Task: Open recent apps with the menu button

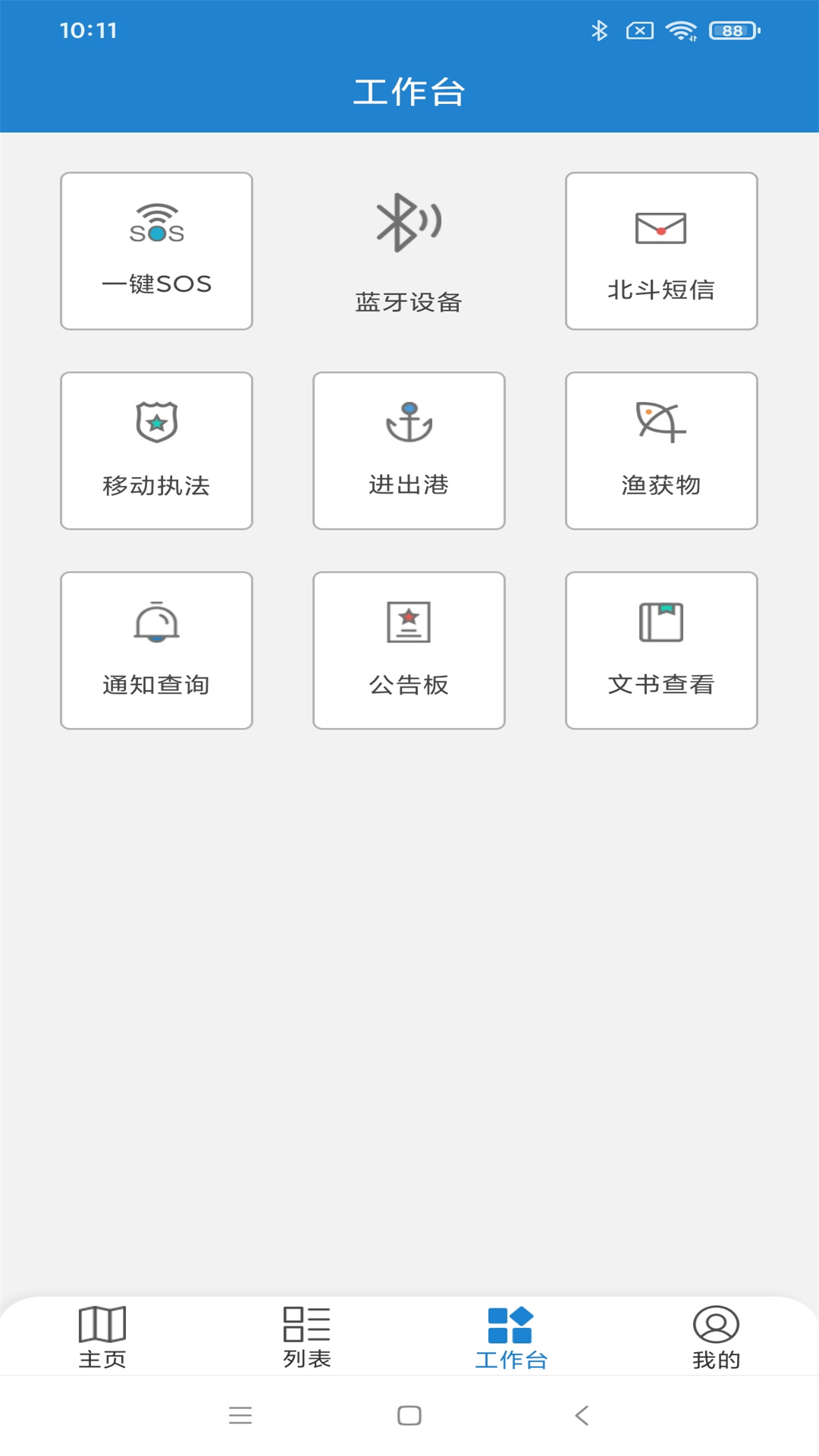Action: pos(240,1415)
